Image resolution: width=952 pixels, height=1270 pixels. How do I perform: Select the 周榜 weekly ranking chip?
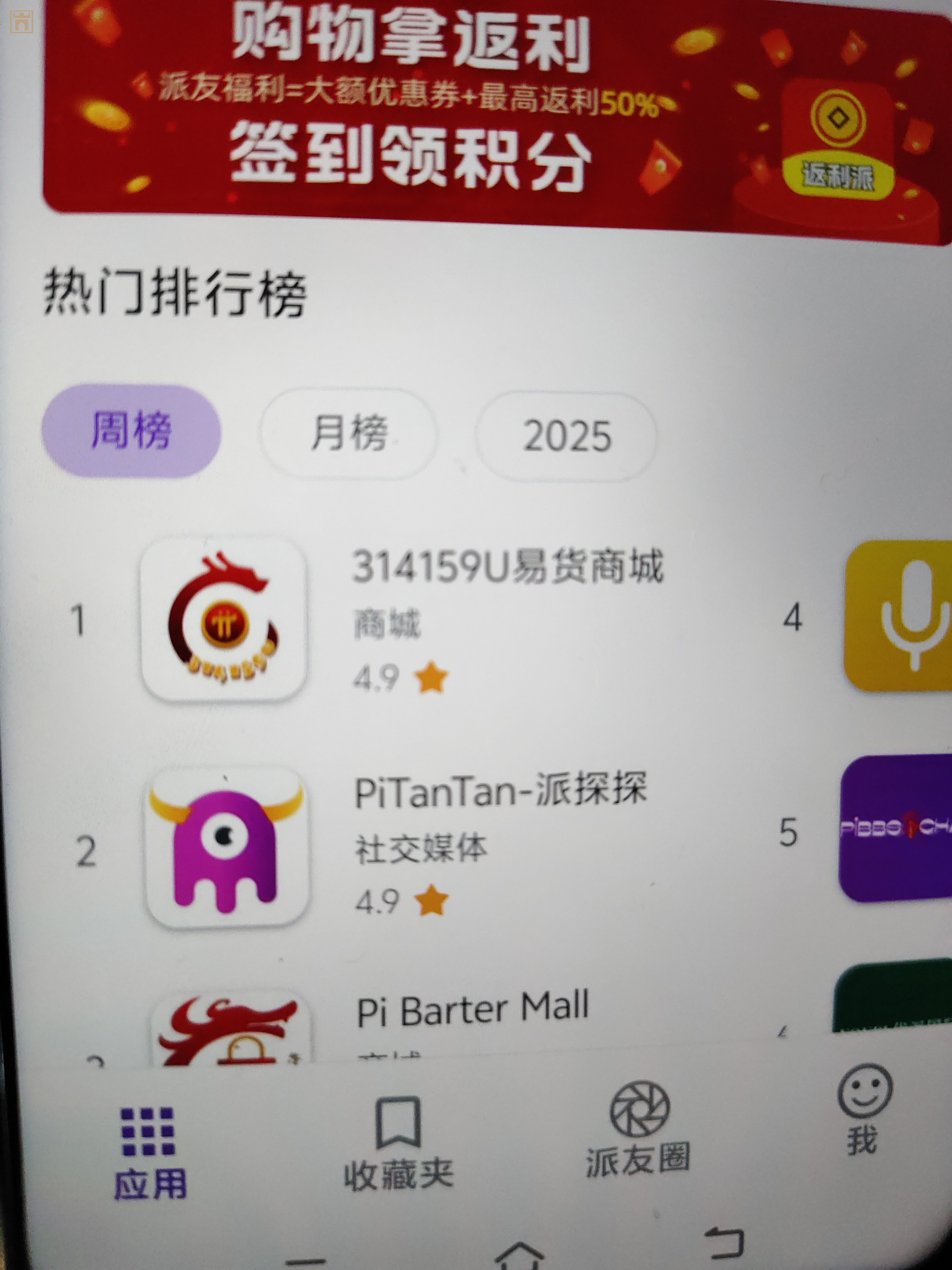(x=131, y=431)
